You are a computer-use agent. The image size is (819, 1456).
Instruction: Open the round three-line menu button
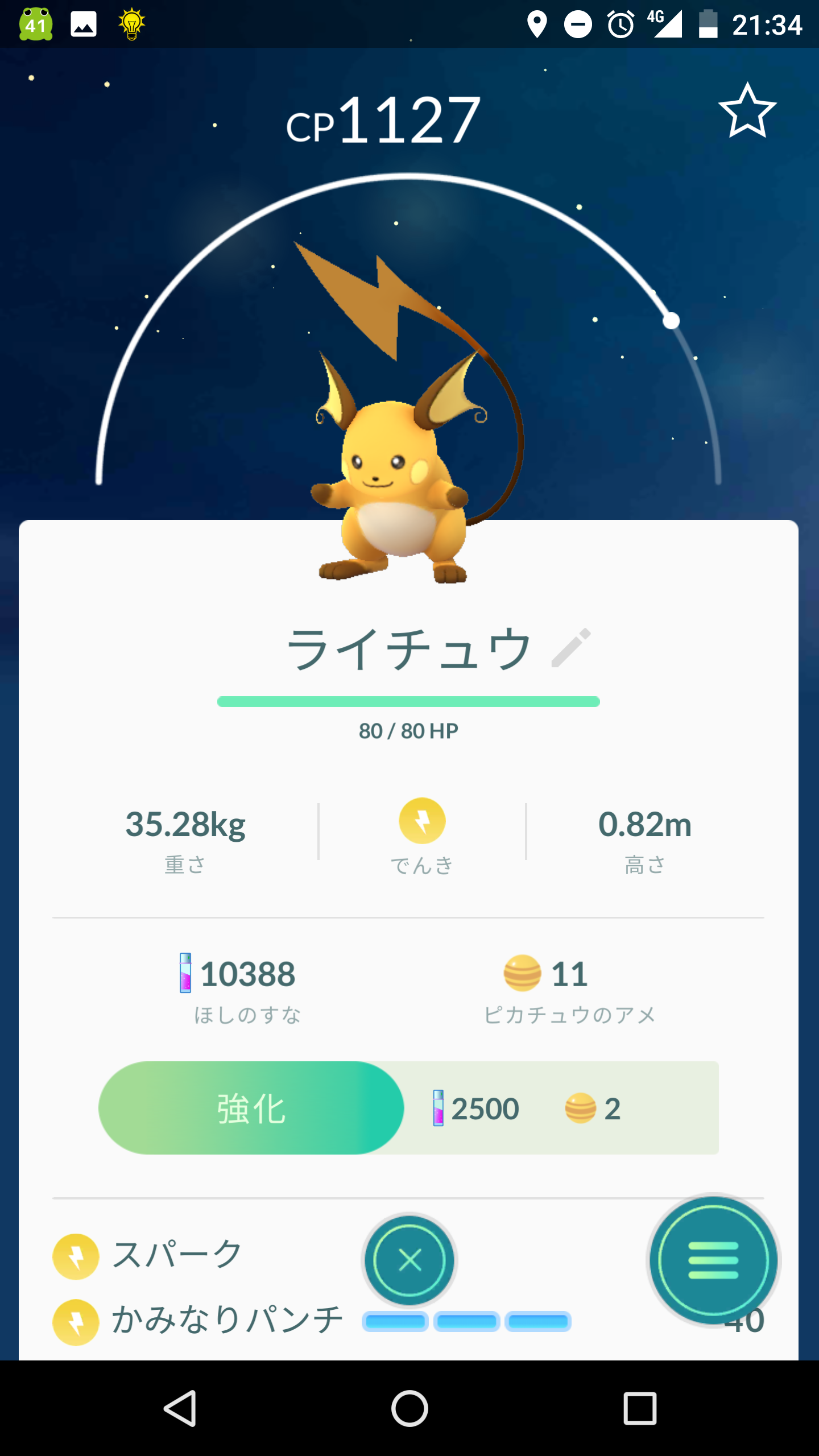[713, 1260]
